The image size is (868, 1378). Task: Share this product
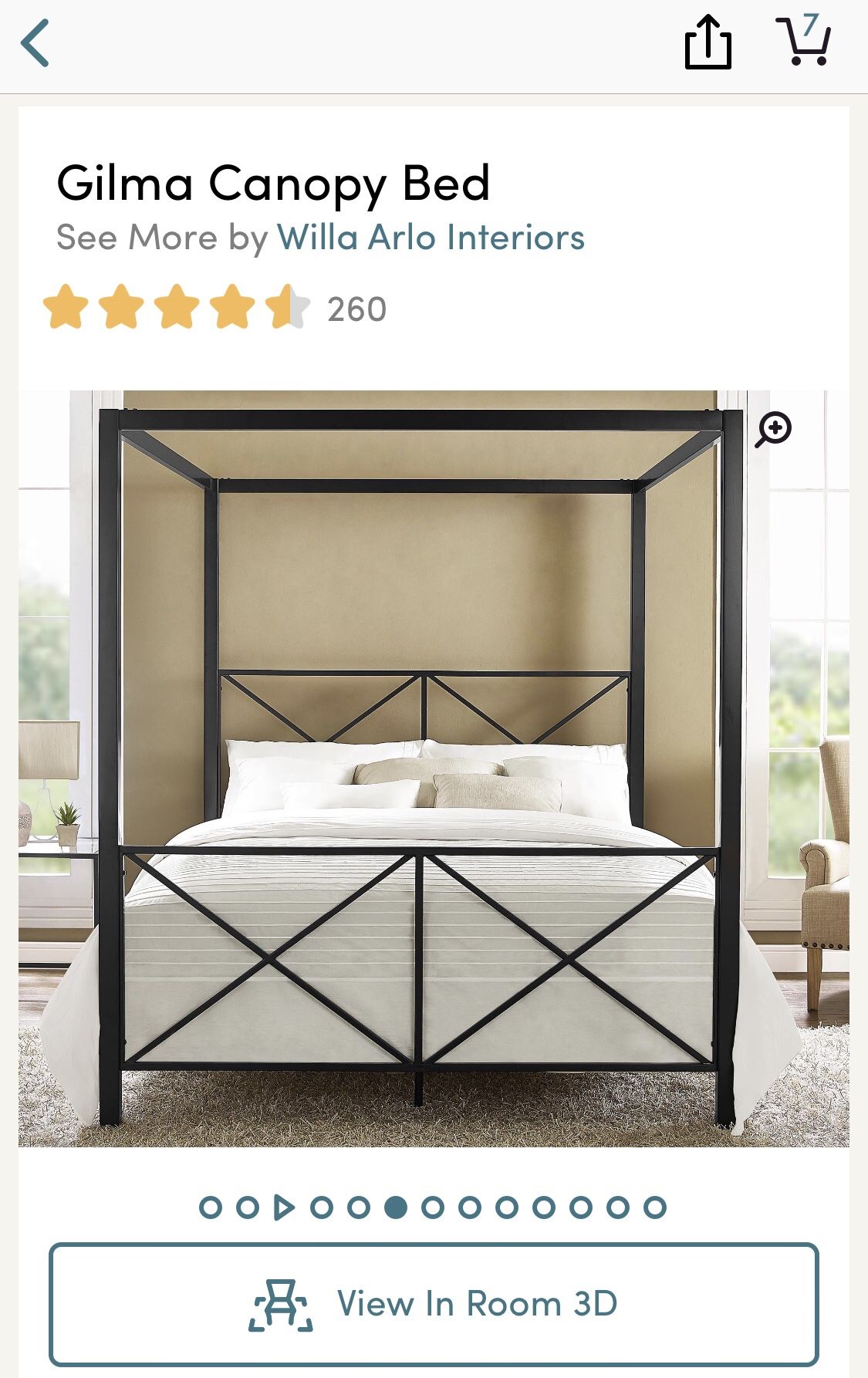coord(708,43)
